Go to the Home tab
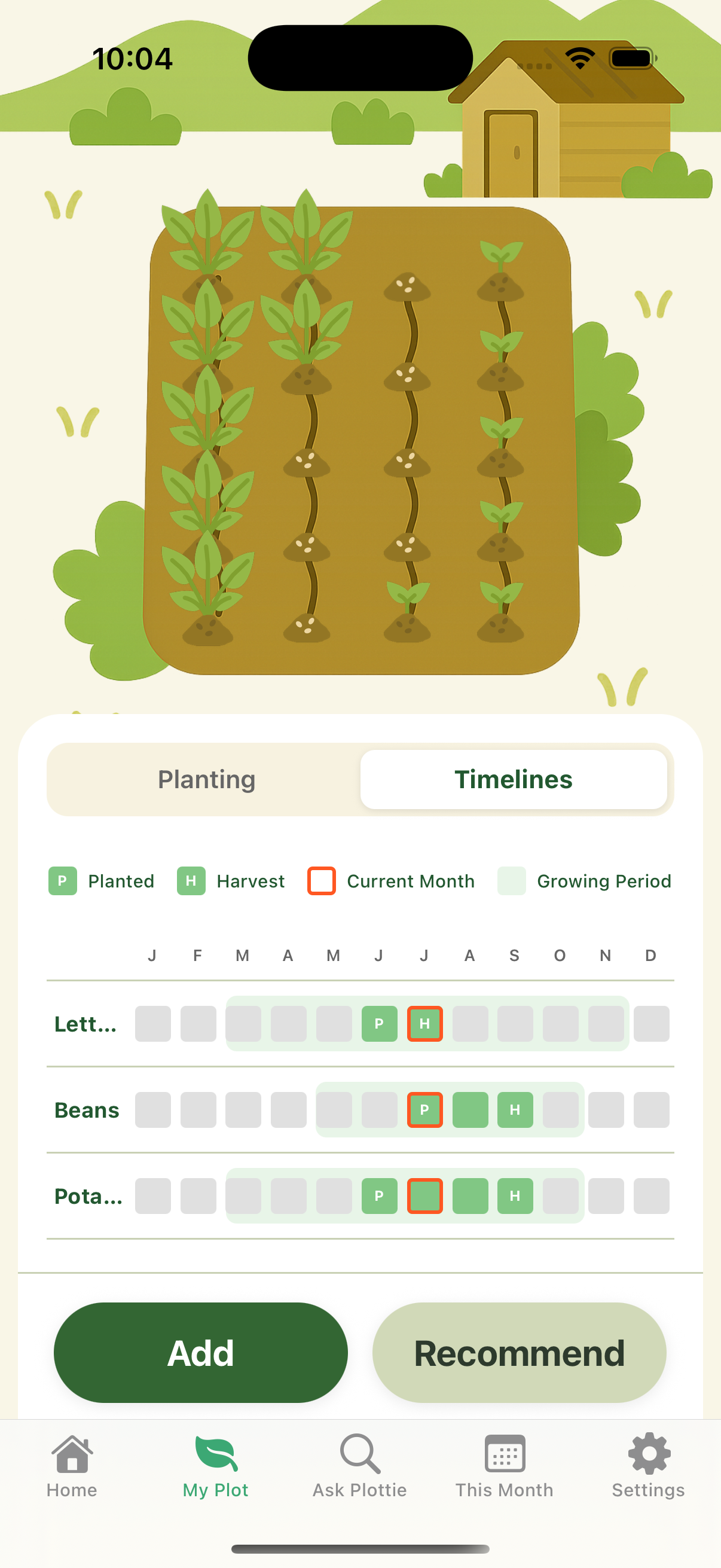721x1568 pixels. pos(72,1465)
